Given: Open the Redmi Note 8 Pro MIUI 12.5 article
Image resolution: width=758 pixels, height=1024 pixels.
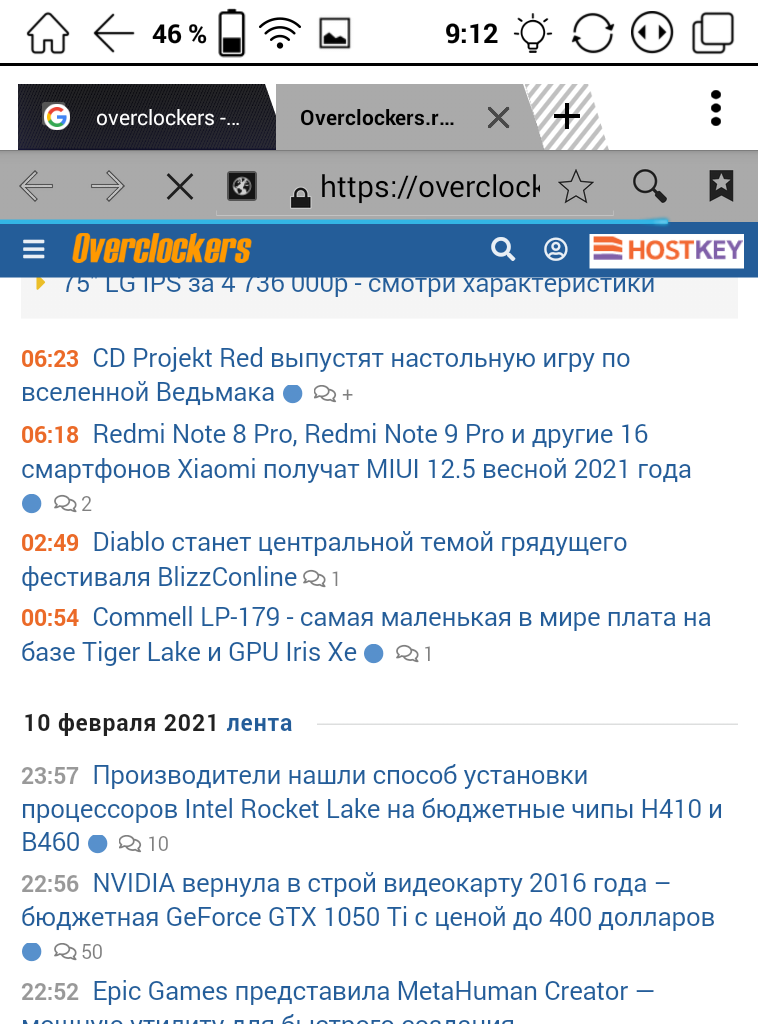Looking at the screenshot, I should click(x=370, y=435).
